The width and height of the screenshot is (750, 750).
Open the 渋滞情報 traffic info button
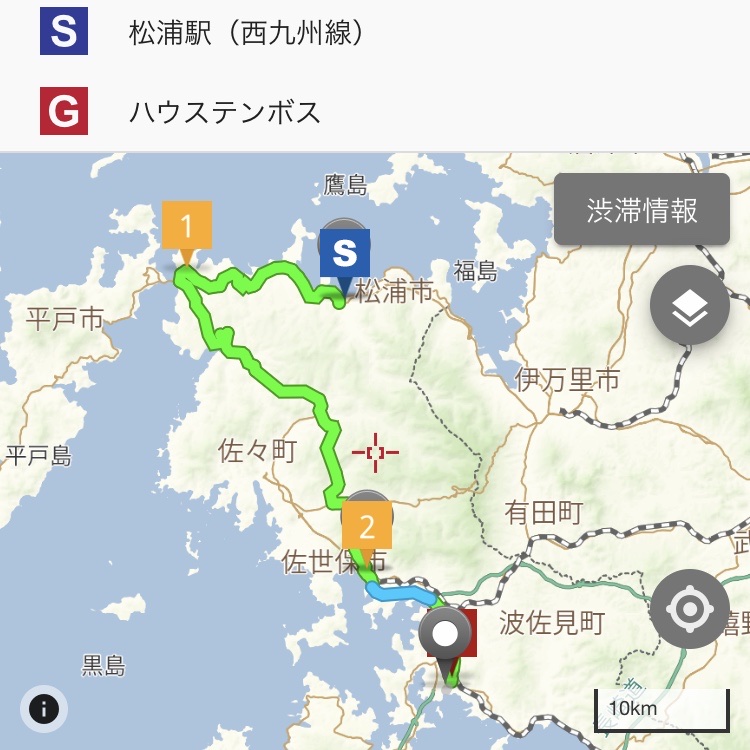(641, 210)
